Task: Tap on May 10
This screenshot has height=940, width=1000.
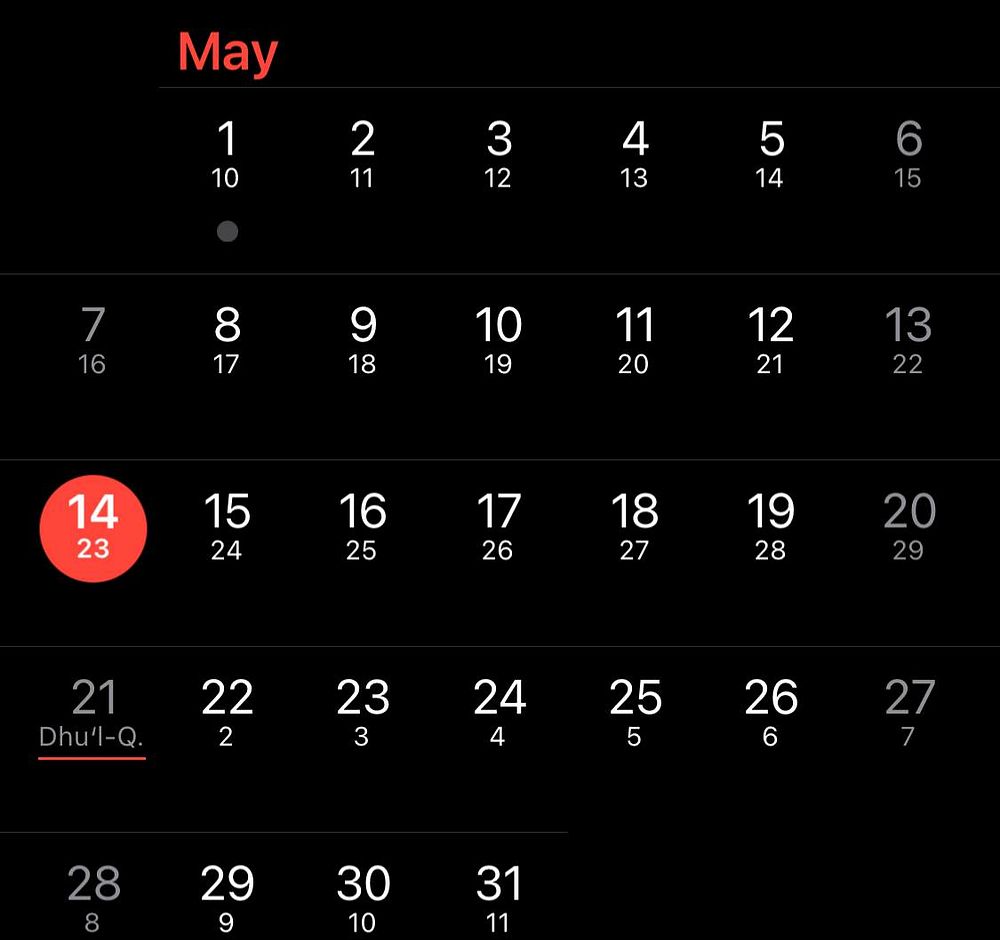Action: pyautogui.click(x=498, y=341)
